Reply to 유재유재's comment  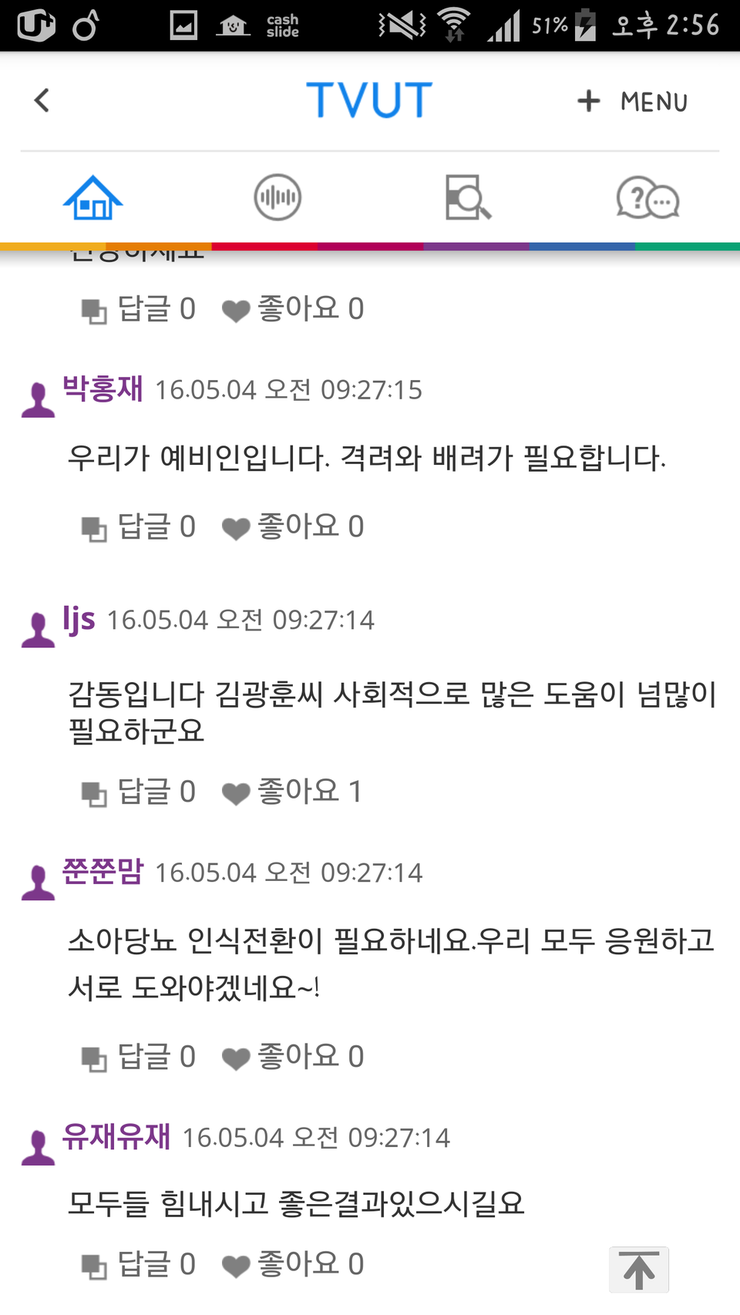138,1265
